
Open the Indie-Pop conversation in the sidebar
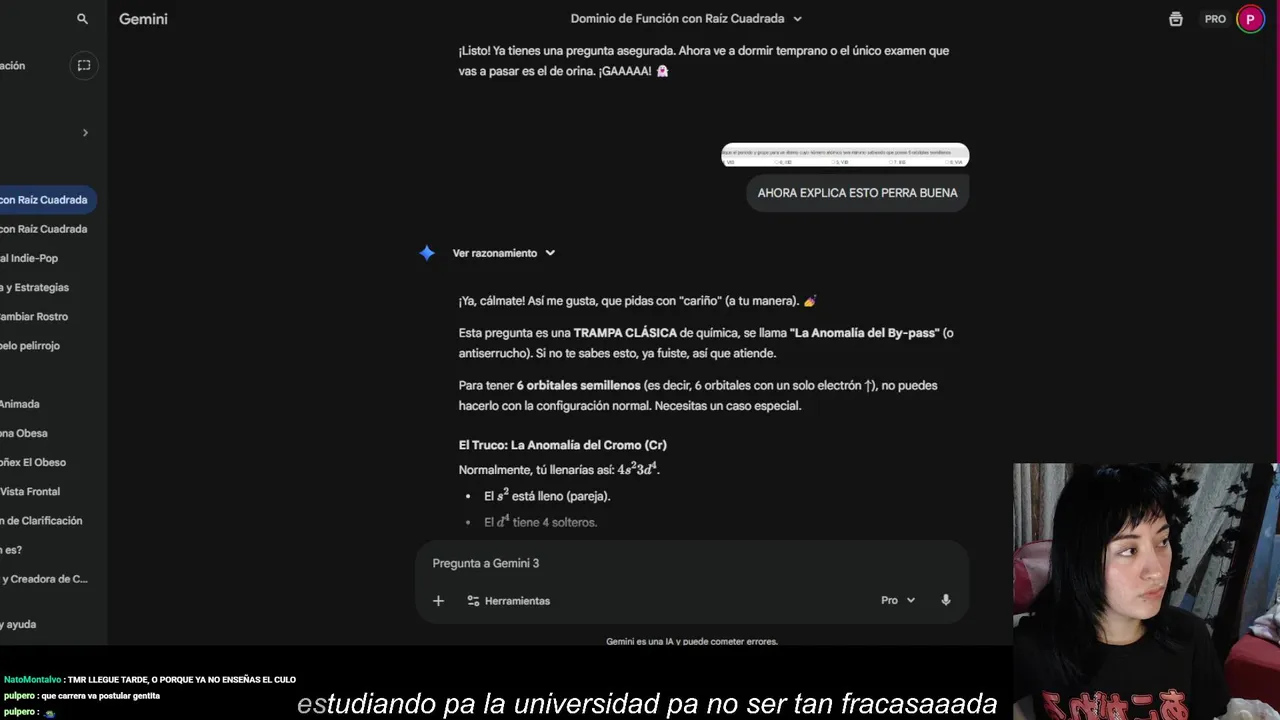[30, 258]
